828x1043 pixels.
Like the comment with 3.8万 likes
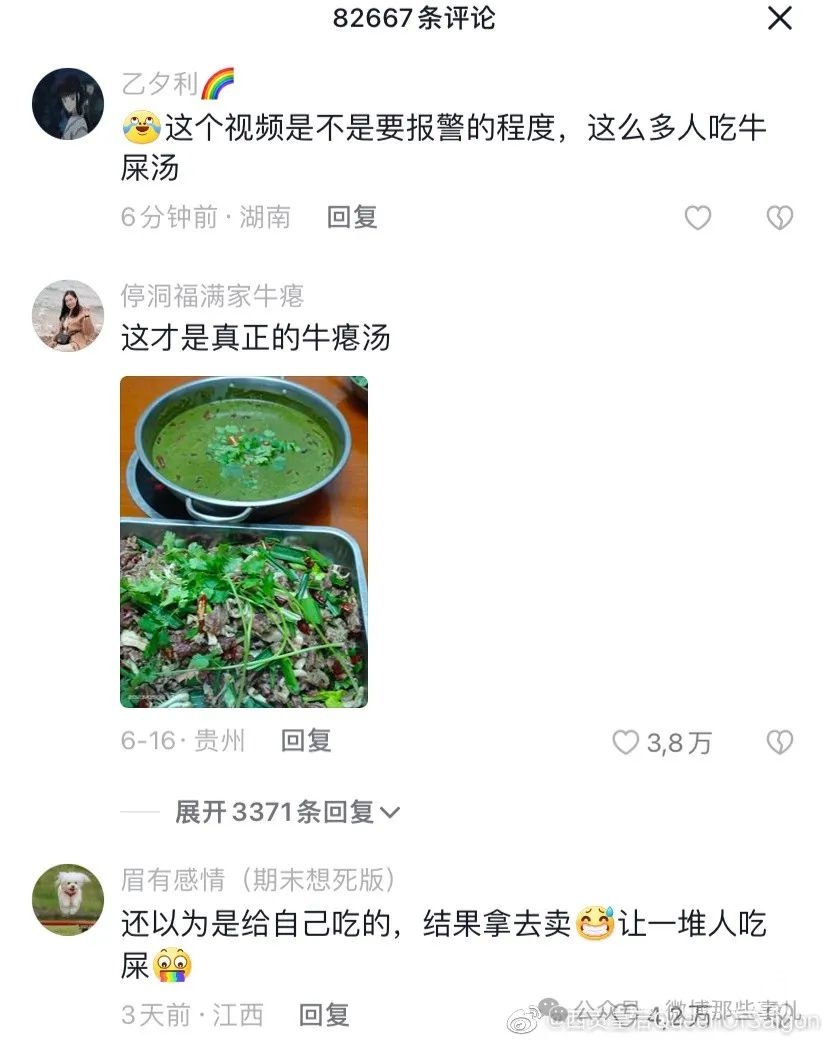tap(627, 742)
